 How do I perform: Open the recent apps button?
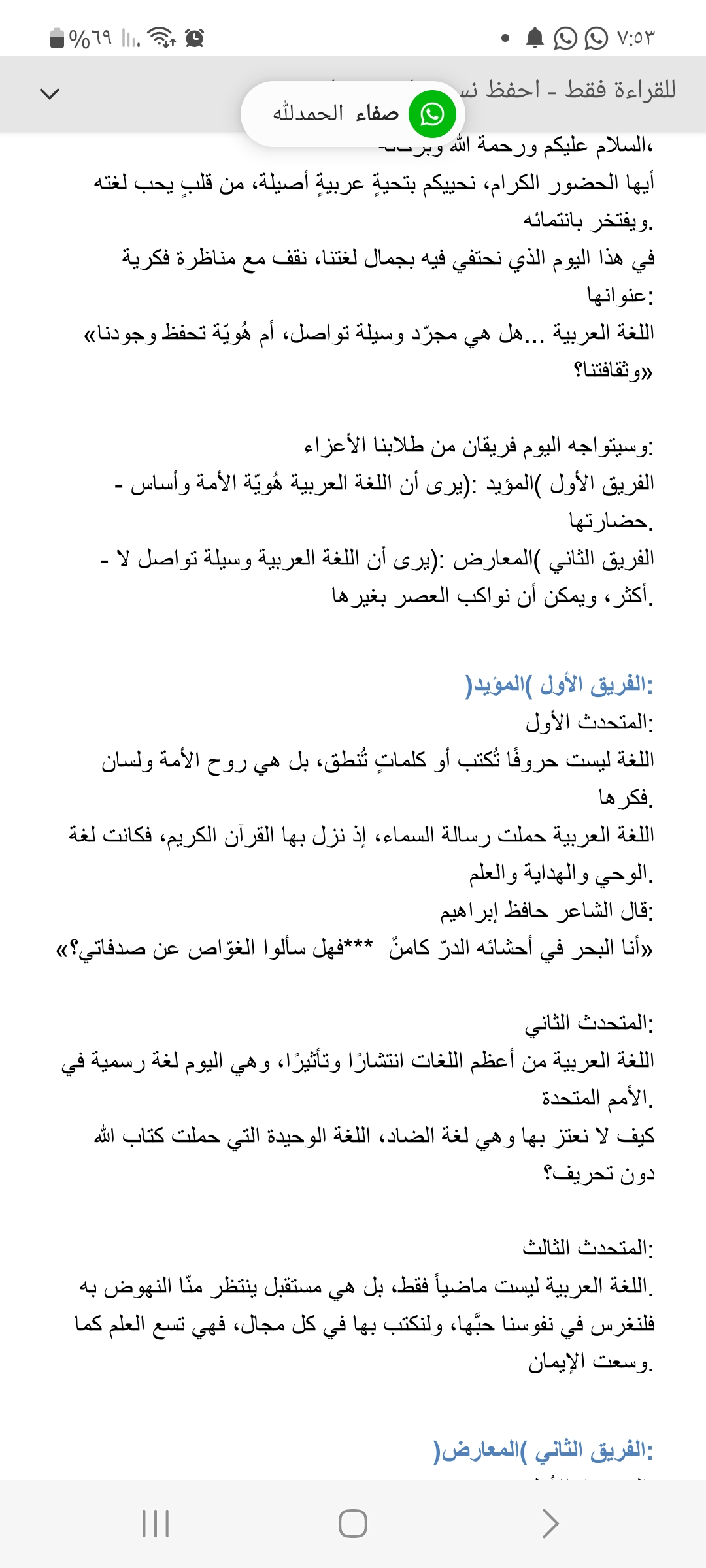click(x=156, y=1524)
